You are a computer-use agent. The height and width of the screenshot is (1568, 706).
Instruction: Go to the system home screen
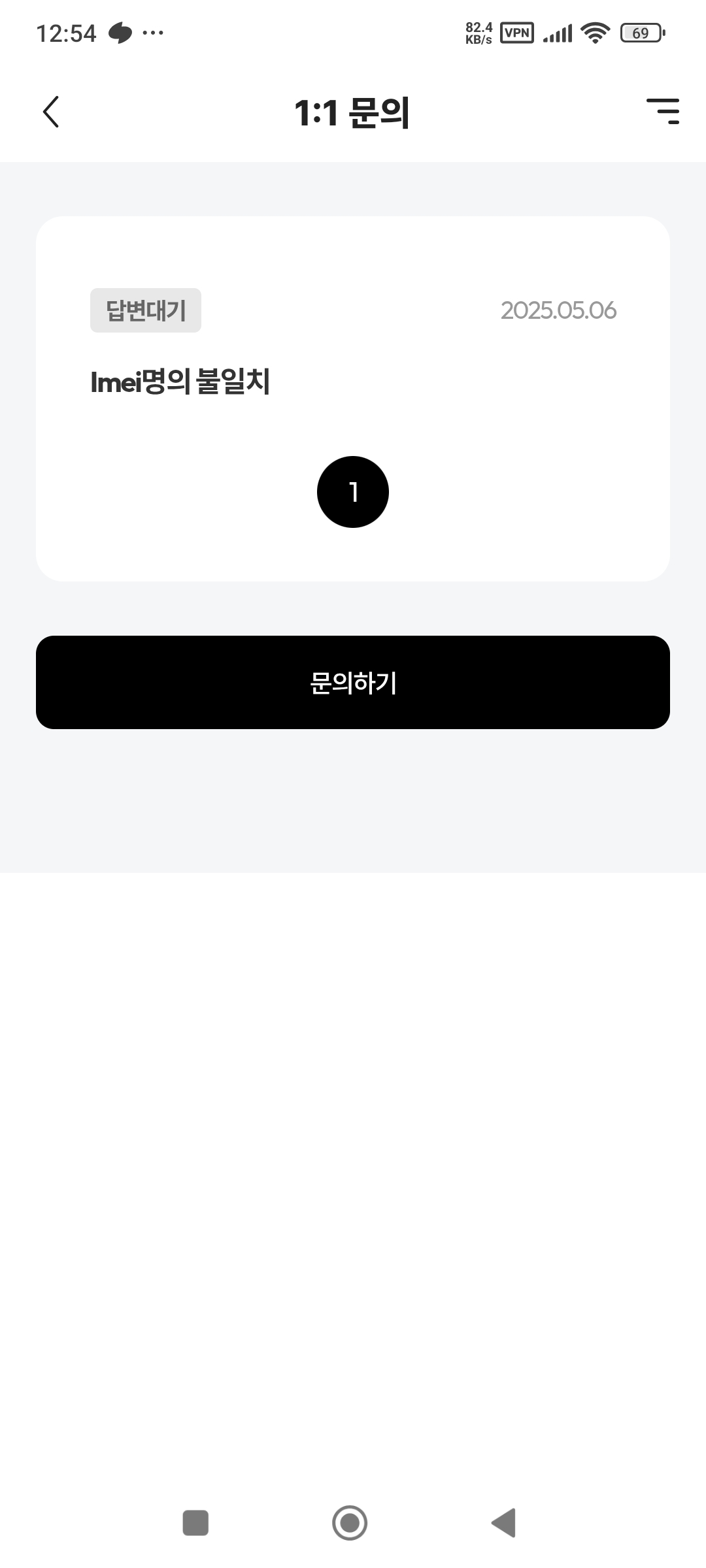pyautogui.click(x=350, y=1523)
